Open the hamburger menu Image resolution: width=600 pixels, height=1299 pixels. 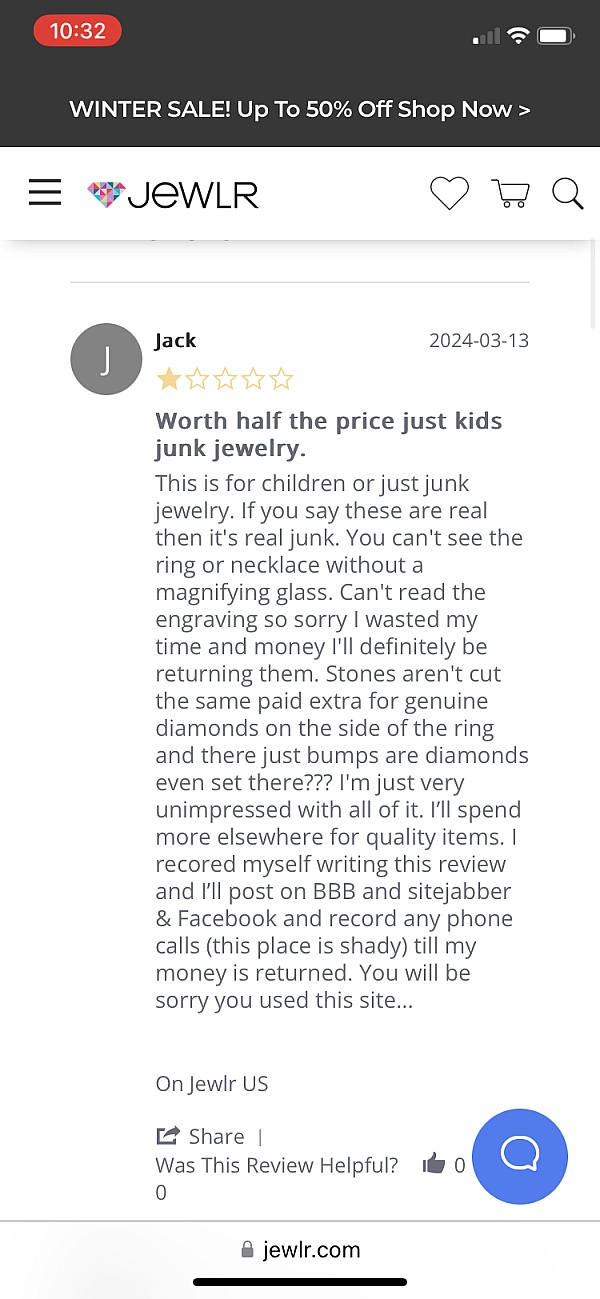click(45, 193)
